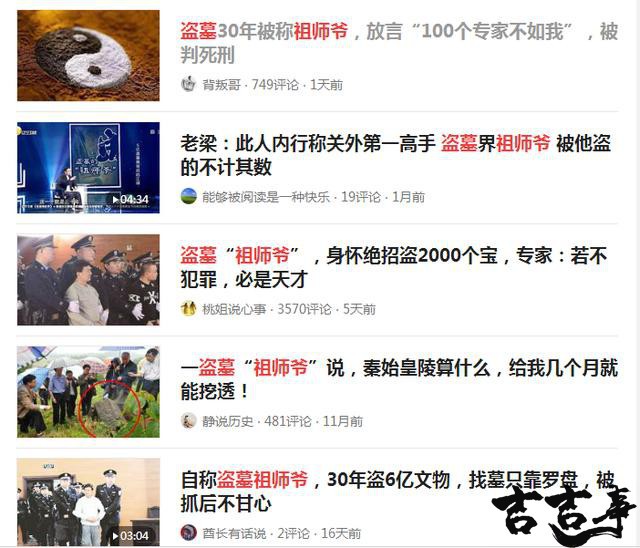Open article 身怀绝招盗2000个宝

[x=393, y=268]
